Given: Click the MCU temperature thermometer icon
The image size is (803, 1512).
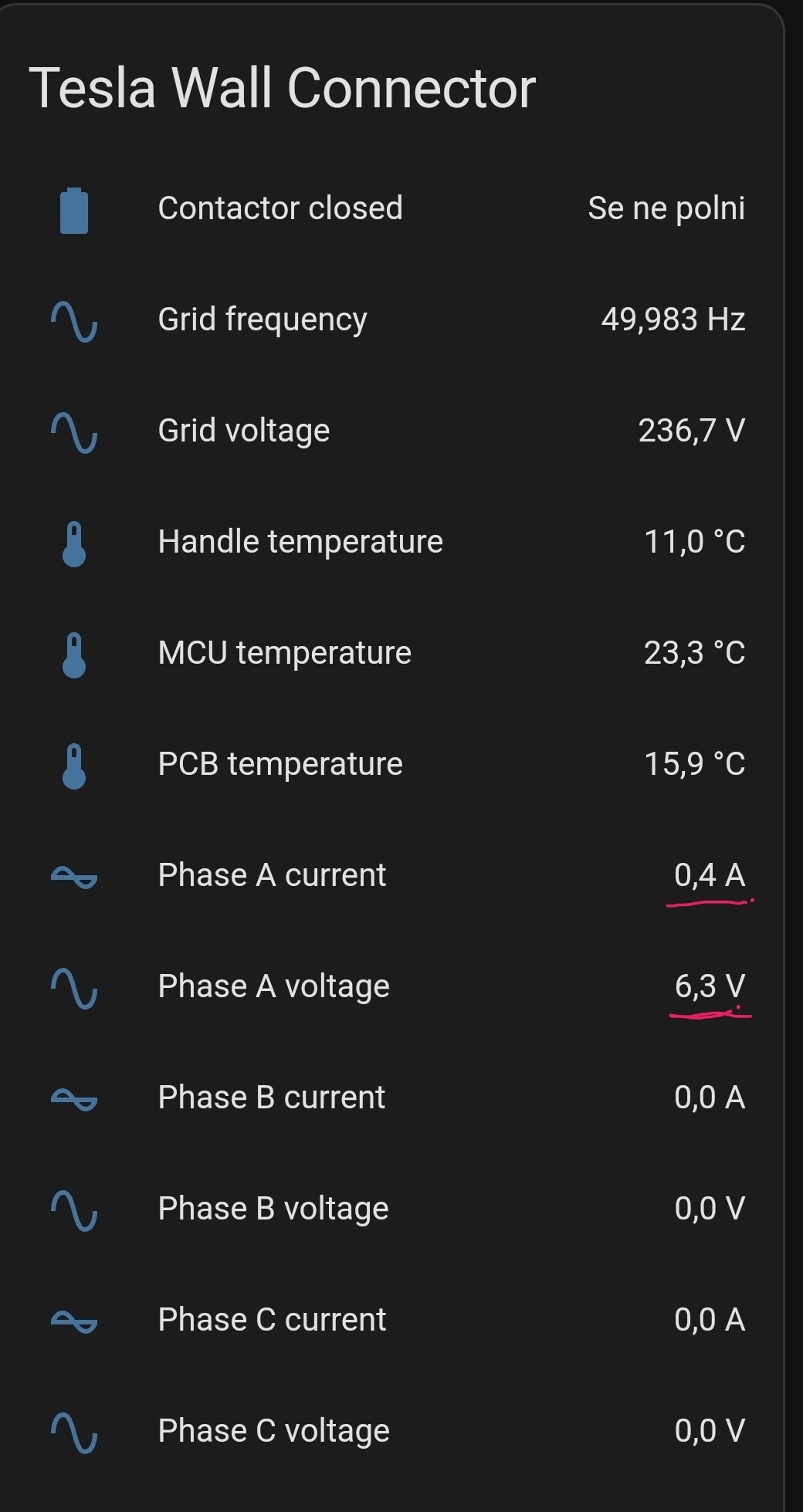Looking at the screenshot, I should pos(73,655).
